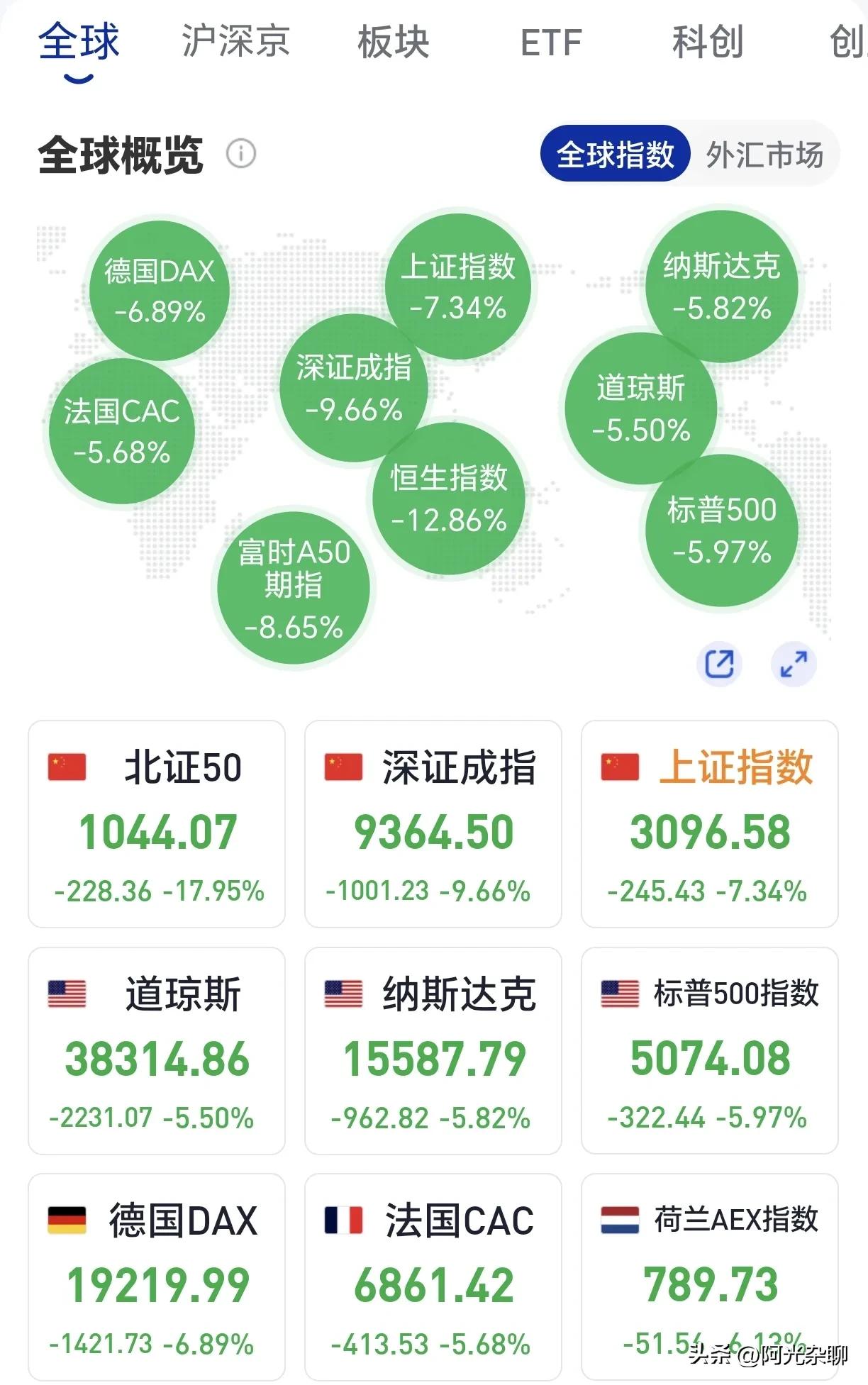Open the 板块 tab
This screenshot has width=868, height=1385.
tap(394, 41)
